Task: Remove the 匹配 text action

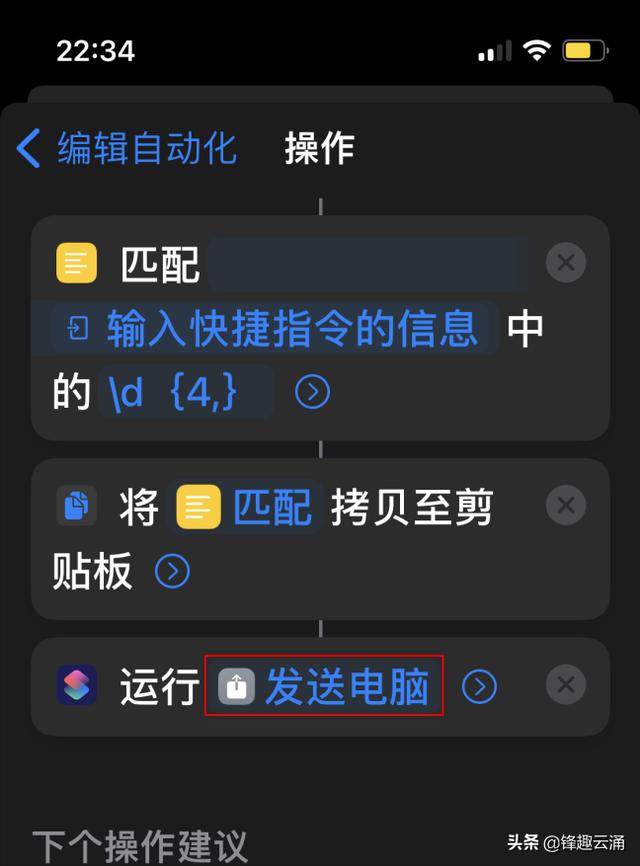Action: click(566, 263)
